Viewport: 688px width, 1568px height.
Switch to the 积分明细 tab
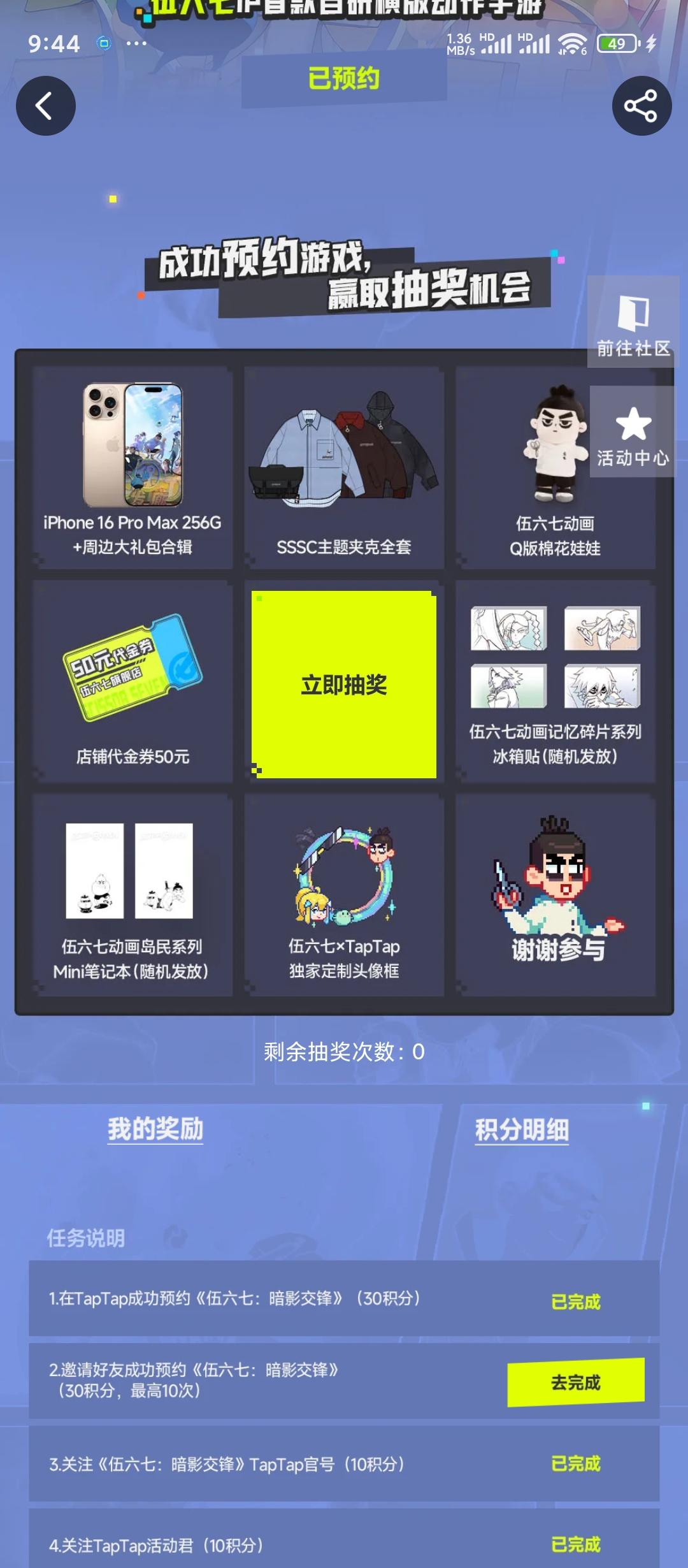522,1128
